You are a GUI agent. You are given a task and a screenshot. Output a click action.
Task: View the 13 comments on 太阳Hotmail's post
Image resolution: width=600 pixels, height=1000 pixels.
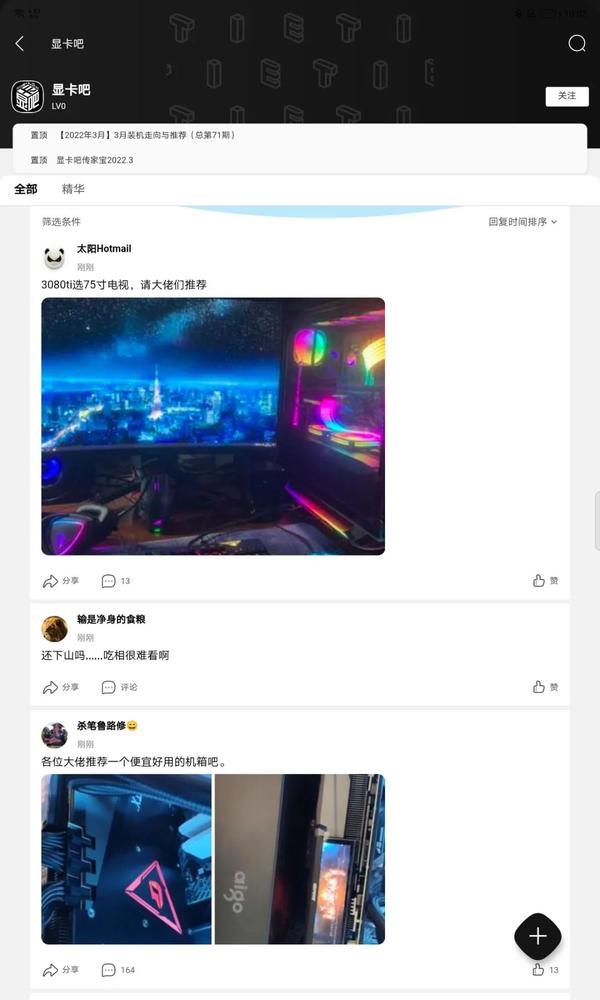116,581
